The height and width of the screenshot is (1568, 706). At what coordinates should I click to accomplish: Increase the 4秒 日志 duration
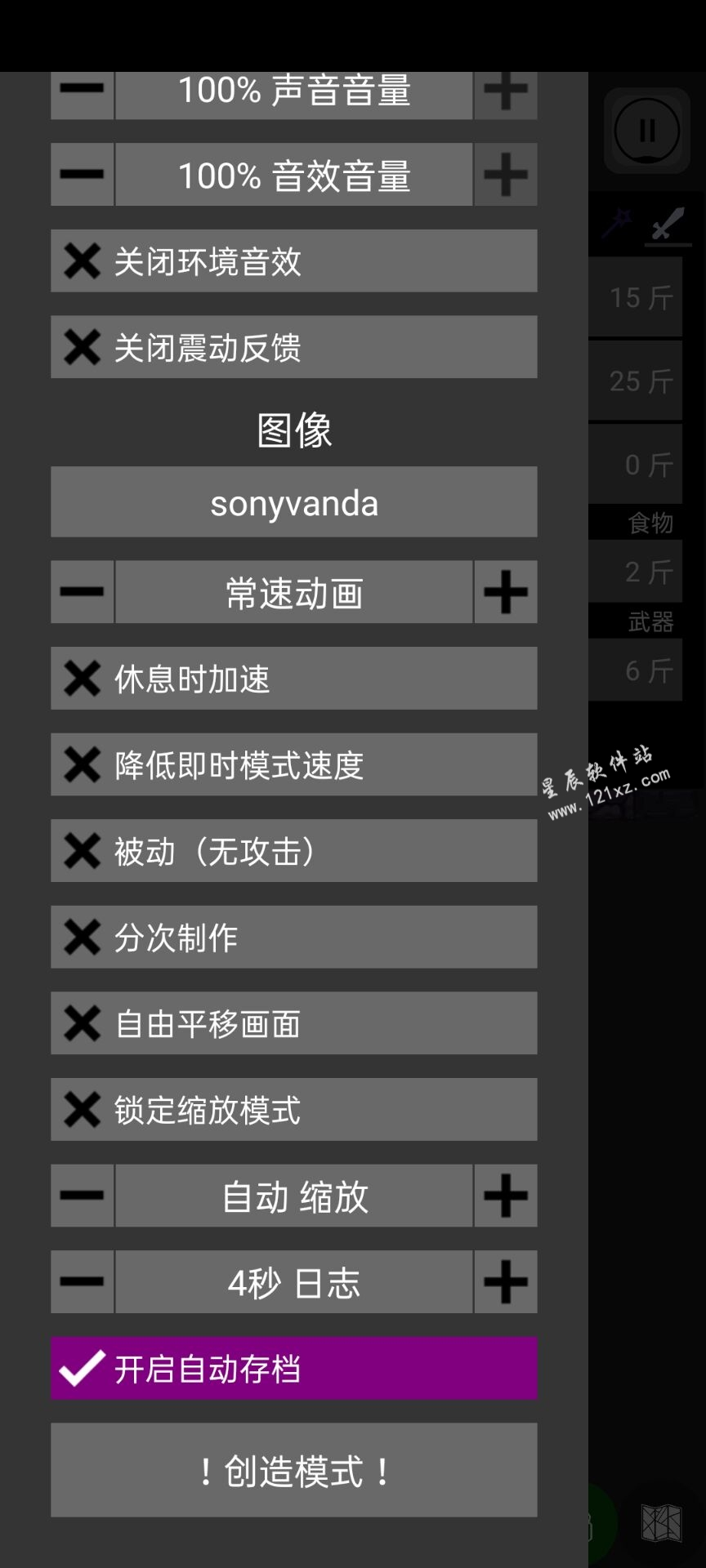coord(505,1282)
